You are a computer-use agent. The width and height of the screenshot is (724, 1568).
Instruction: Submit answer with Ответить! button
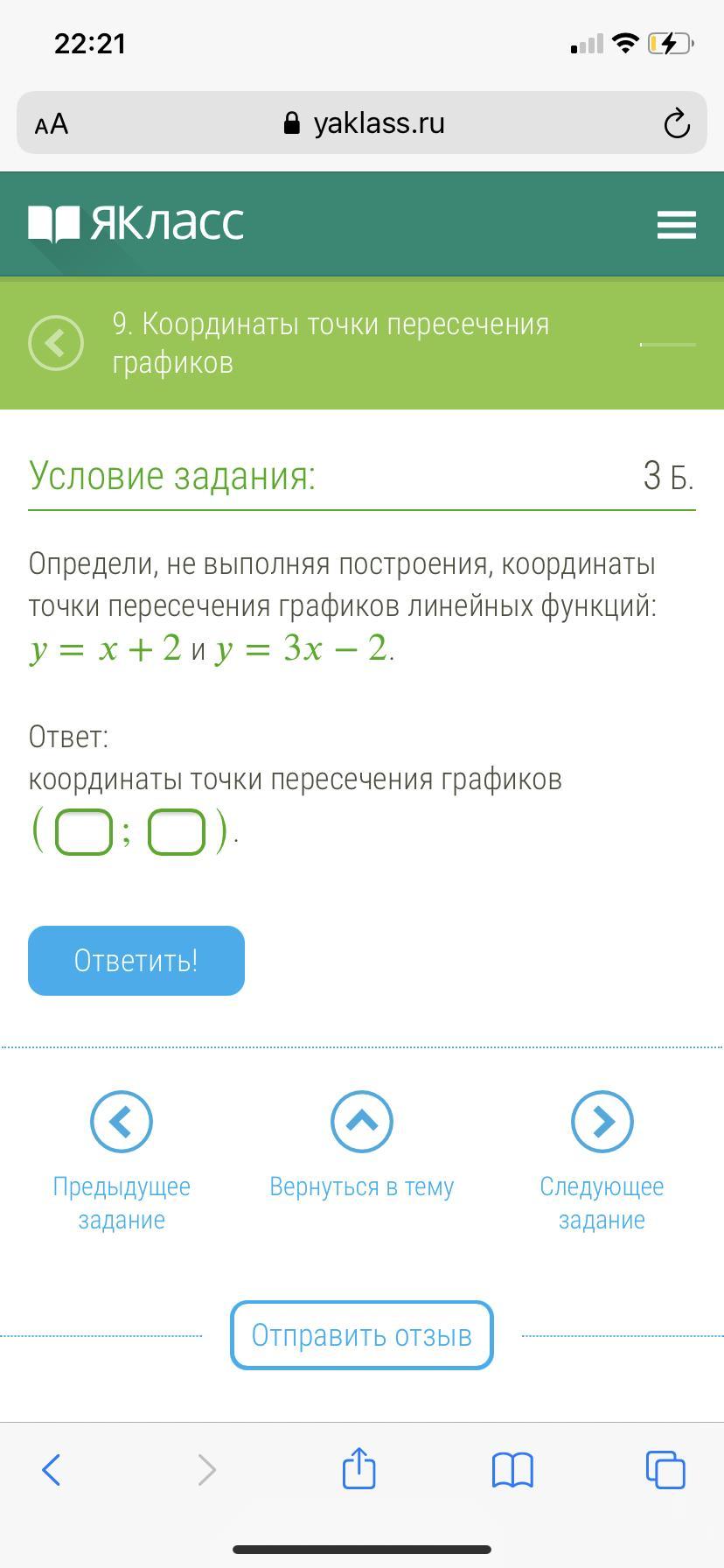tap(136, 961)
